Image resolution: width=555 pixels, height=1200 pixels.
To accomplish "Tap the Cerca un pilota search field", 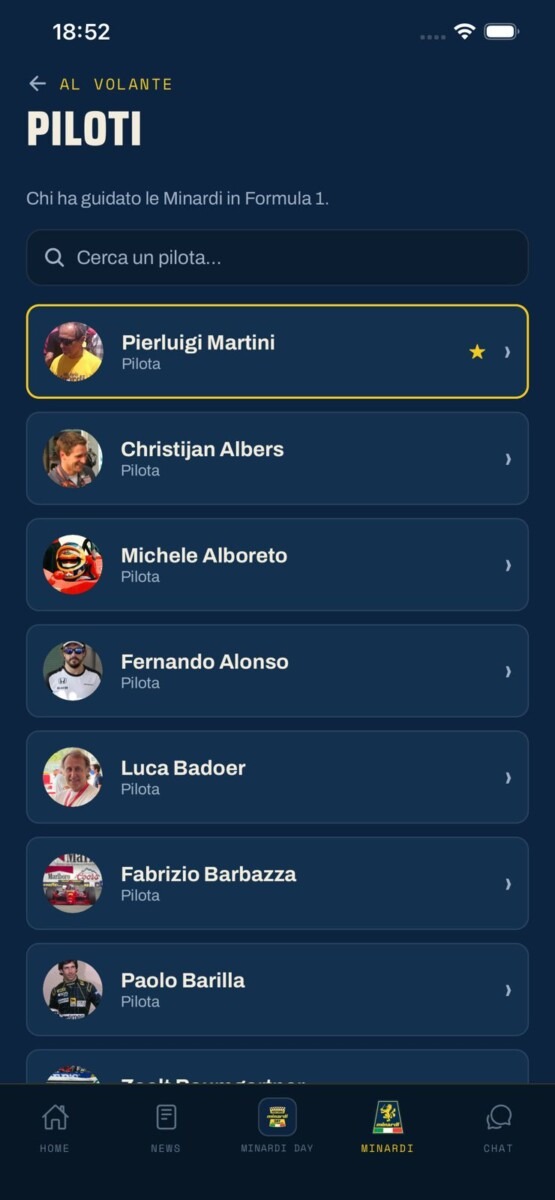I will point(277,258).
